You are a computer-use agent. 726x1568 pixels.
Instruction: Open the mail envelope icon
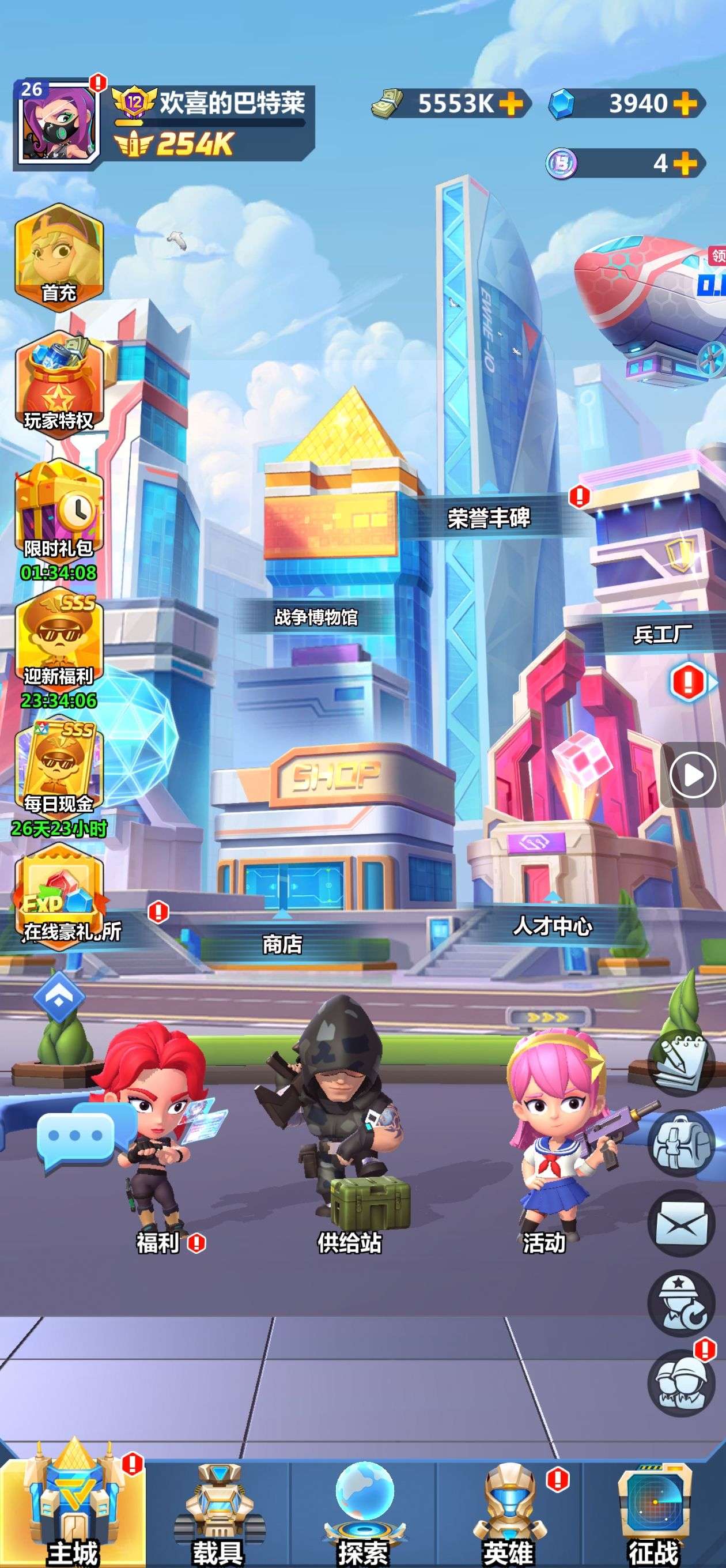coord(680,1223)
